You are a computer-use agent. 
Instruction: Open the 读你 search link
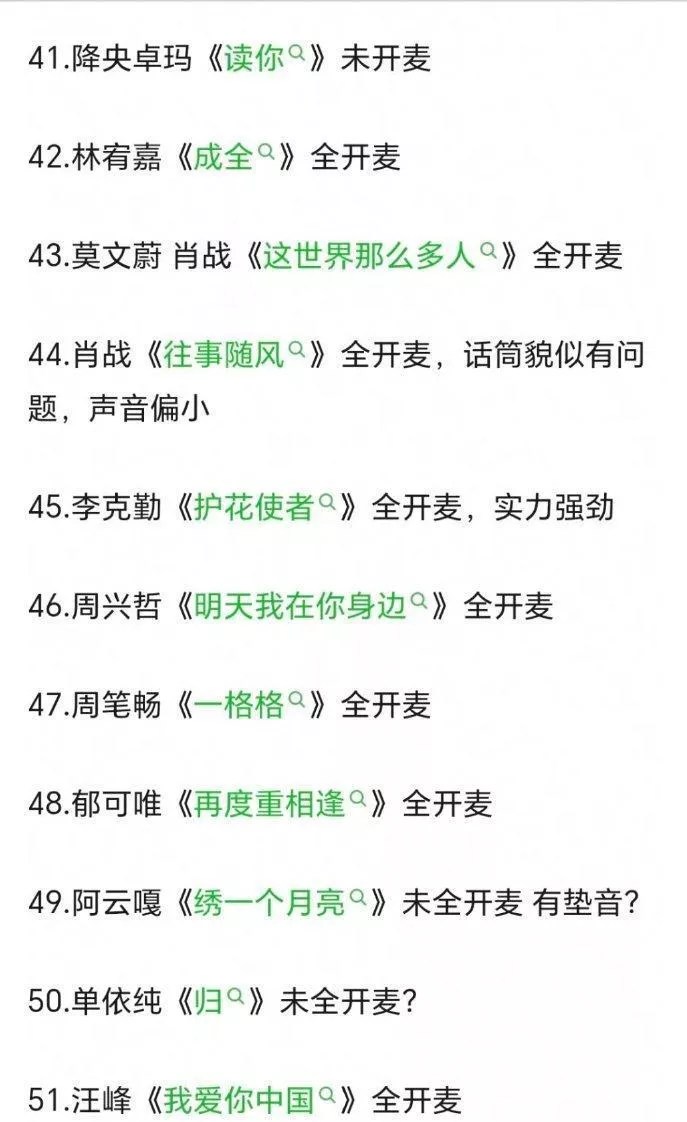point(265,58)
